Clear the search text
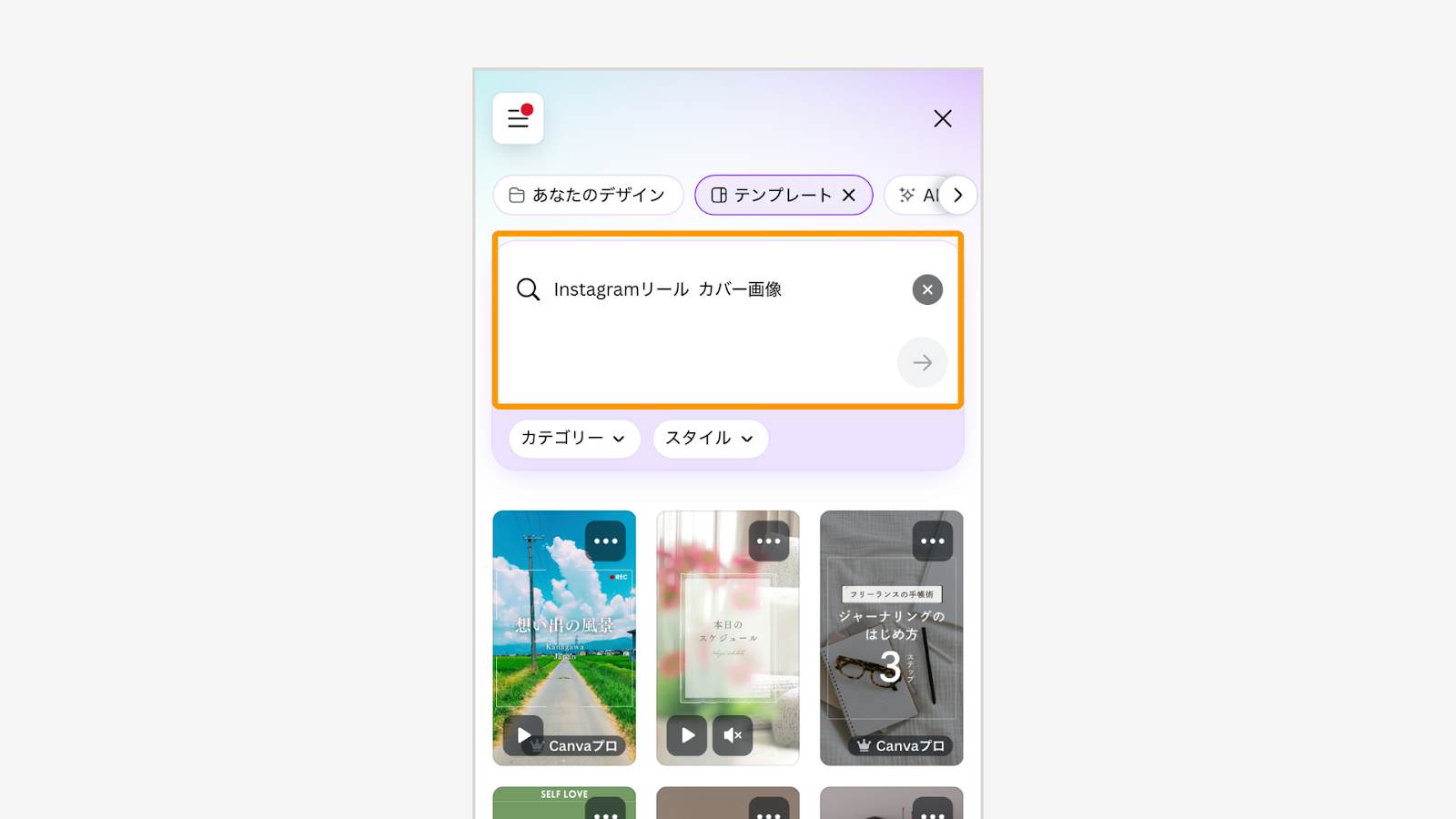The width and height of the screenshot is (1456, 819). 927,289
